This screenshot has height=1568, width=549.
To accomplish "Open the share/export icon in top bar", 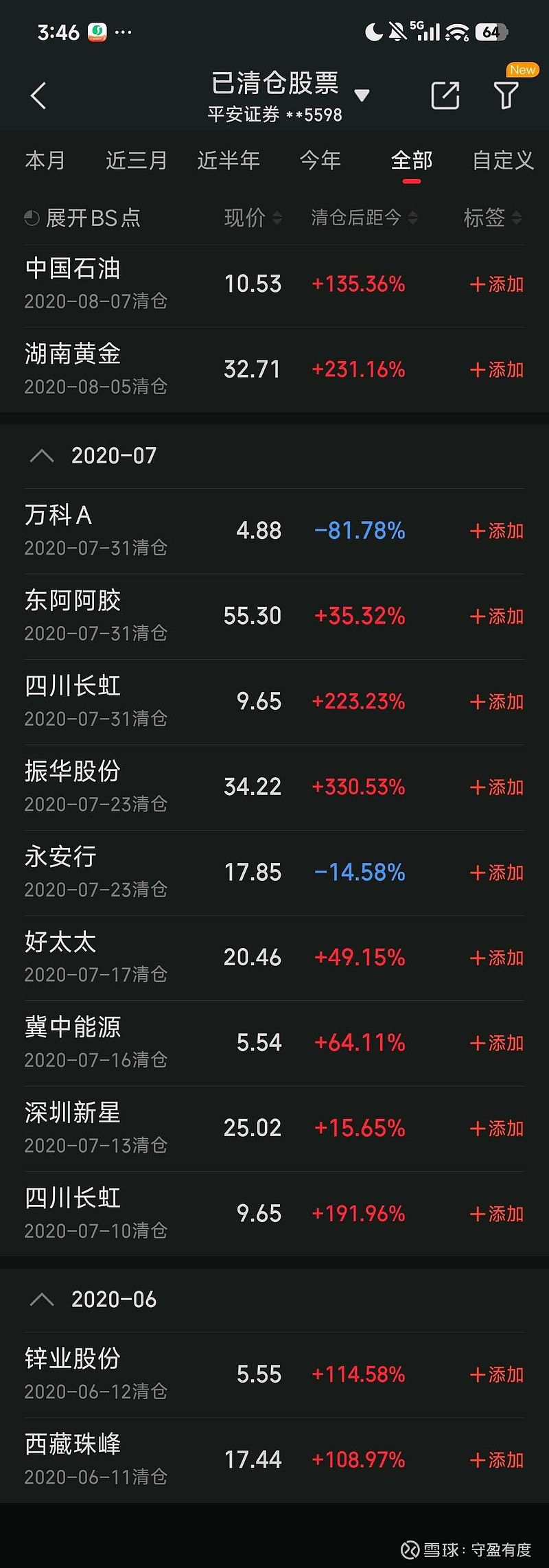I will 445,95.
